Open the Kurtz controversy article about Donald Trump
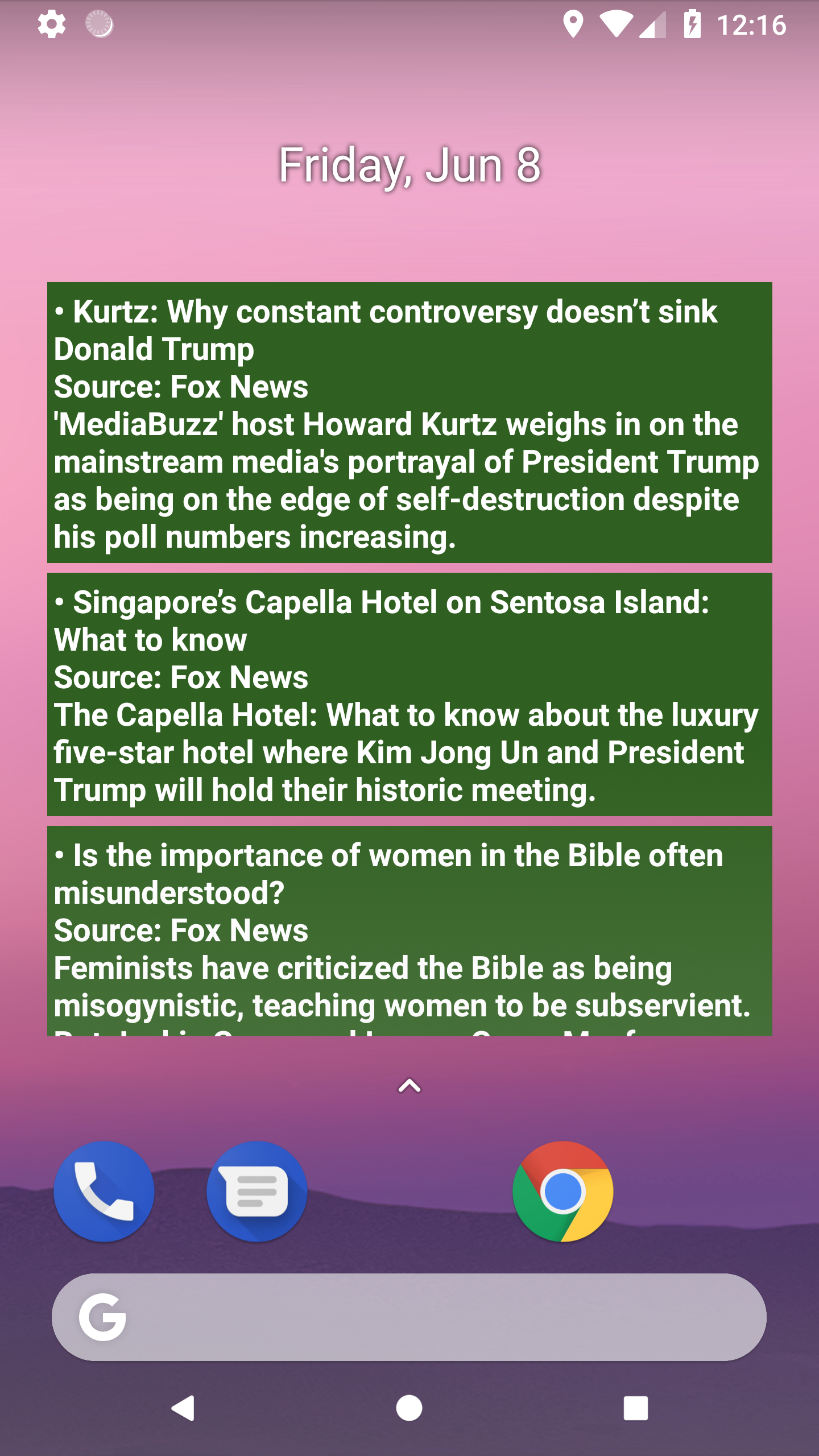Image resolution: width=819 pixels, height=1456 pixels. (409, 423)
